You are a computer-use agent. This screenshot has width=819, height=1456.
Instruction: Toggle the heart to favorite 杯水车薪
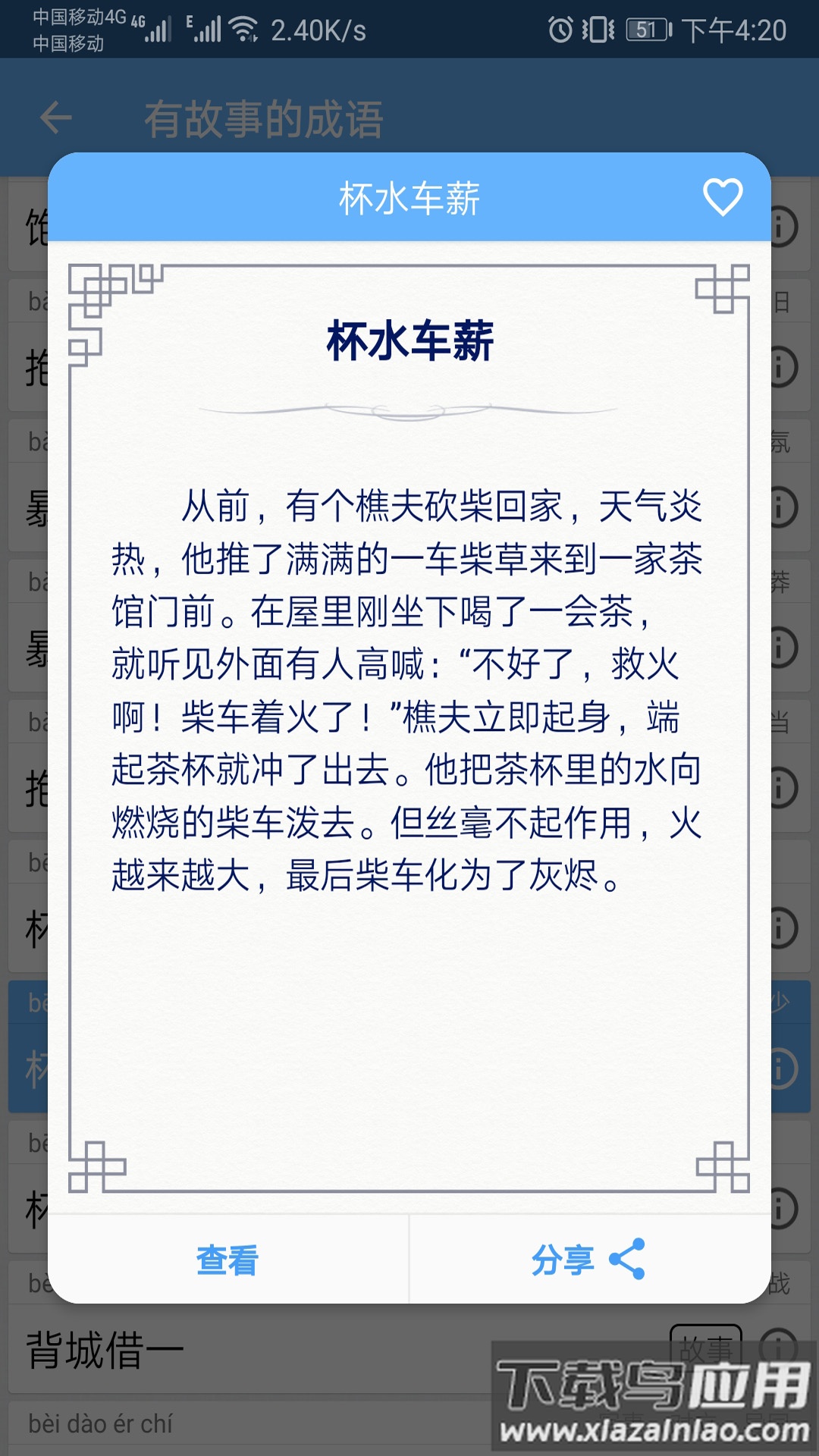(x=722, y=197)
